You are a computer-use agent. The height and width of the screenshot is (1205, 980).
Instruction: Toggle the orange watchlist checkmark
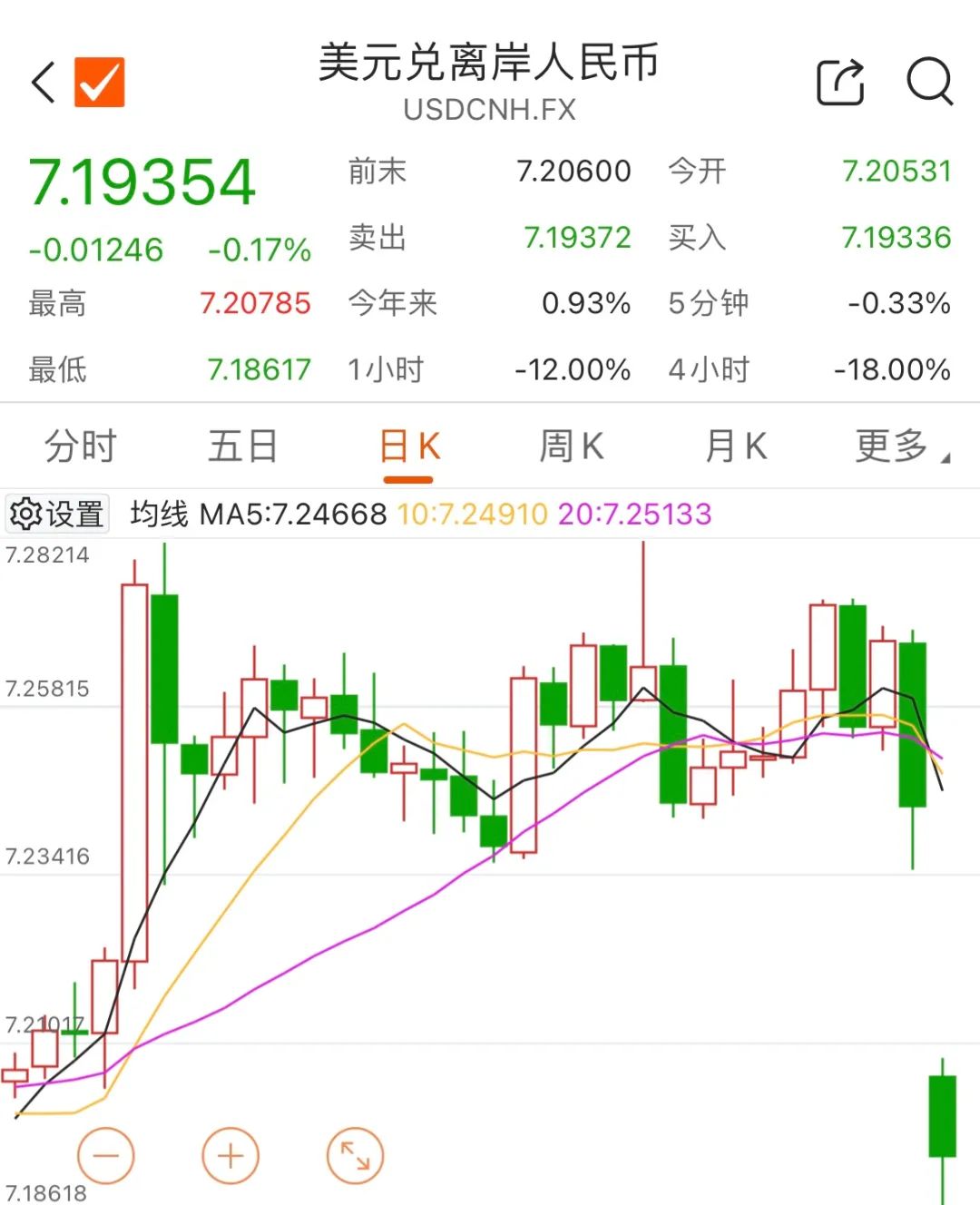click(x=100, y=83)
